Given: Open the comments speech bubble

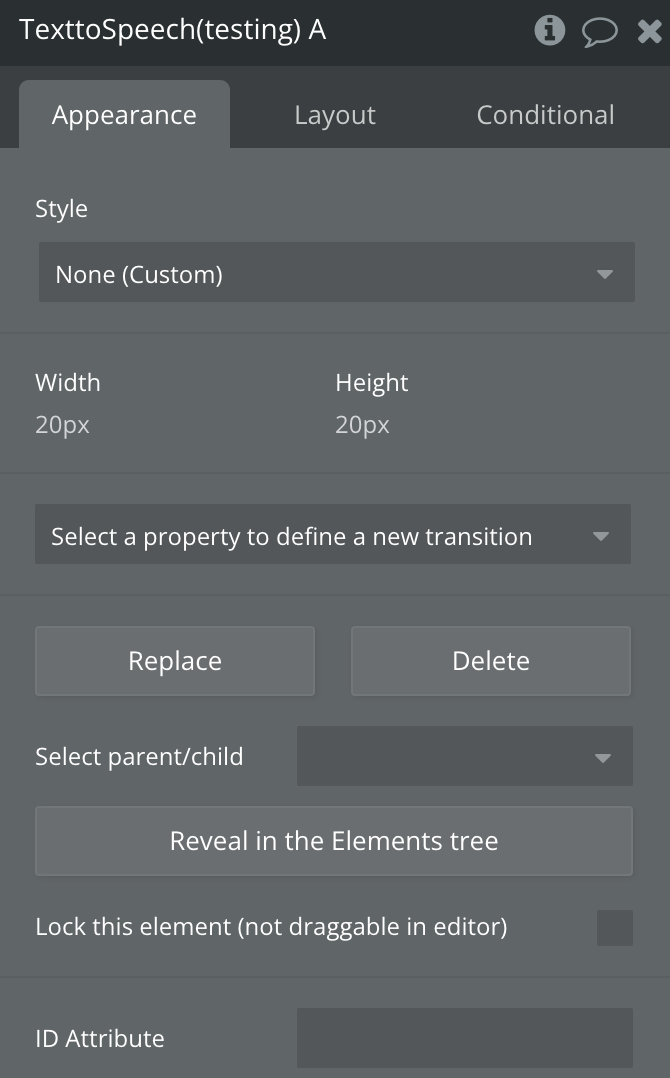Looking at the screenshot, I should point(599,32).
